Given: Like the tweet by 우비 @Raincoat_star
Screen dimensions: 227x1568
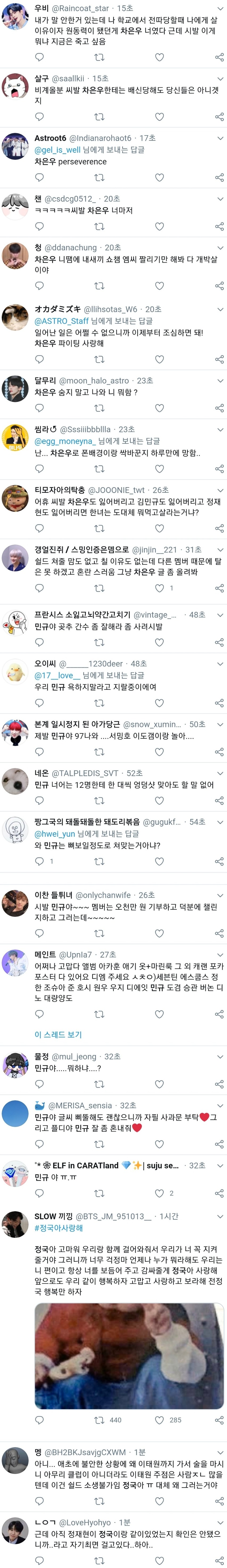Looking at the screenshot, I should pyautogui.click(x=159, y=57).
